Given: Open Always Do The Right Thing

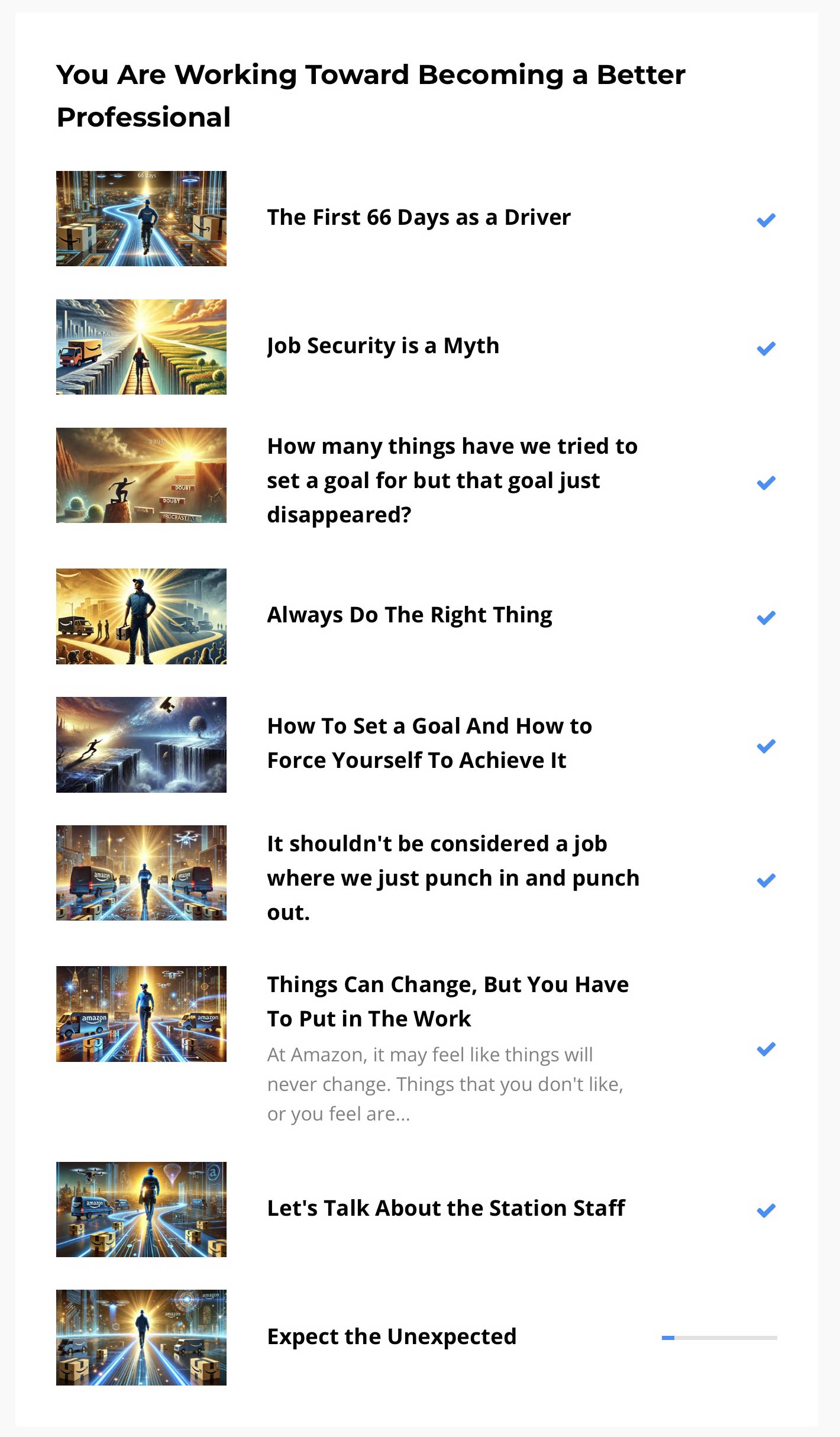Looking at the screenshot, I should point(409,615).
